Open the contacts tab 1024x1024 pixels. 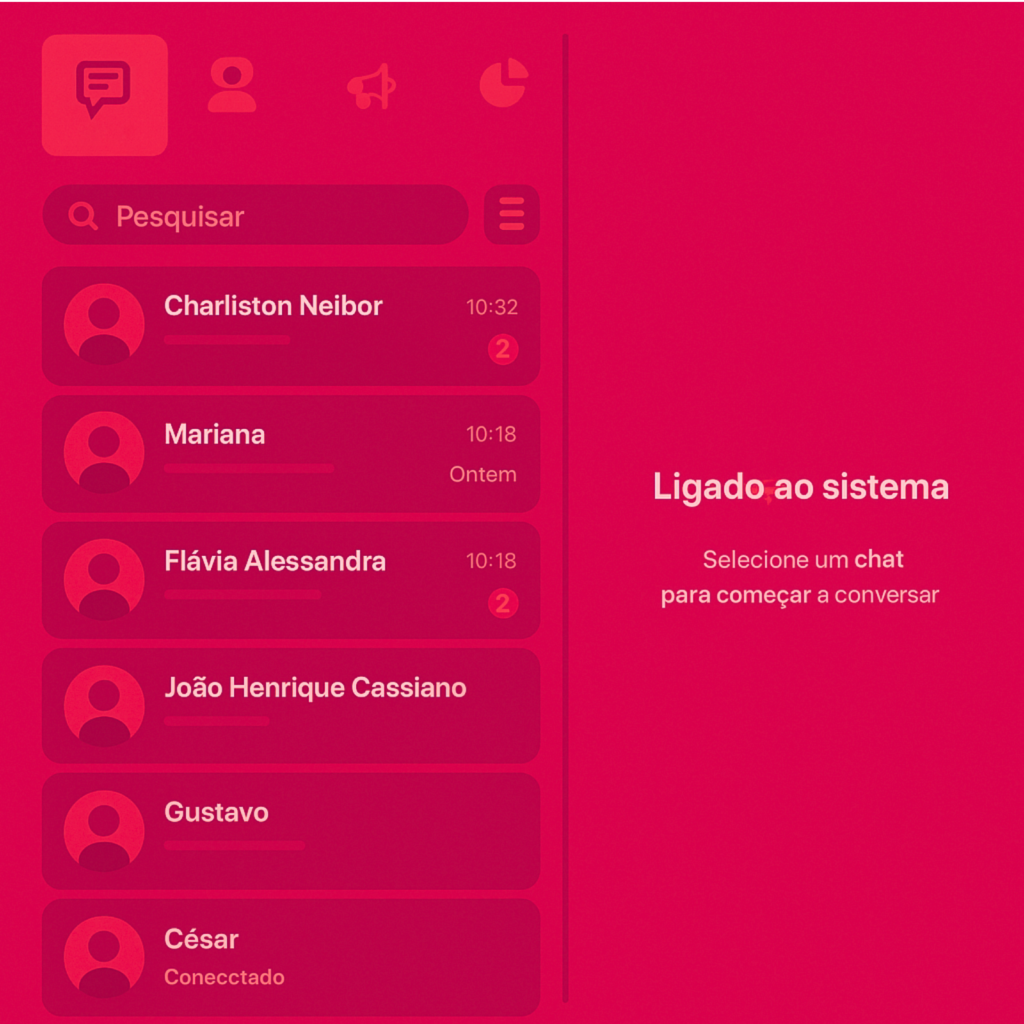[232, 86]
